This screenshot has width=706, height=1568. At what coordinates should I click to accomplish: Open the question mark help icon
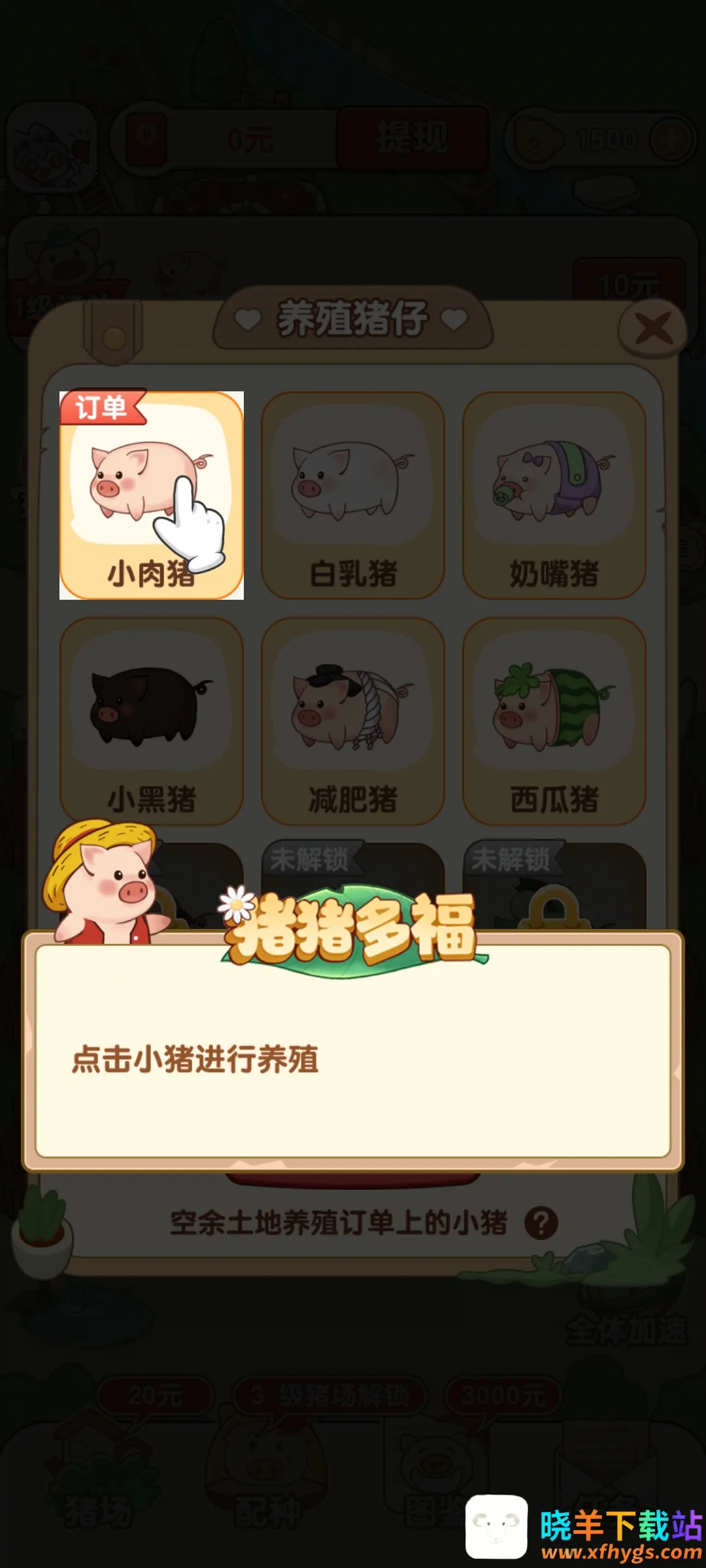pyautogui.click(x=541, y=1223)
